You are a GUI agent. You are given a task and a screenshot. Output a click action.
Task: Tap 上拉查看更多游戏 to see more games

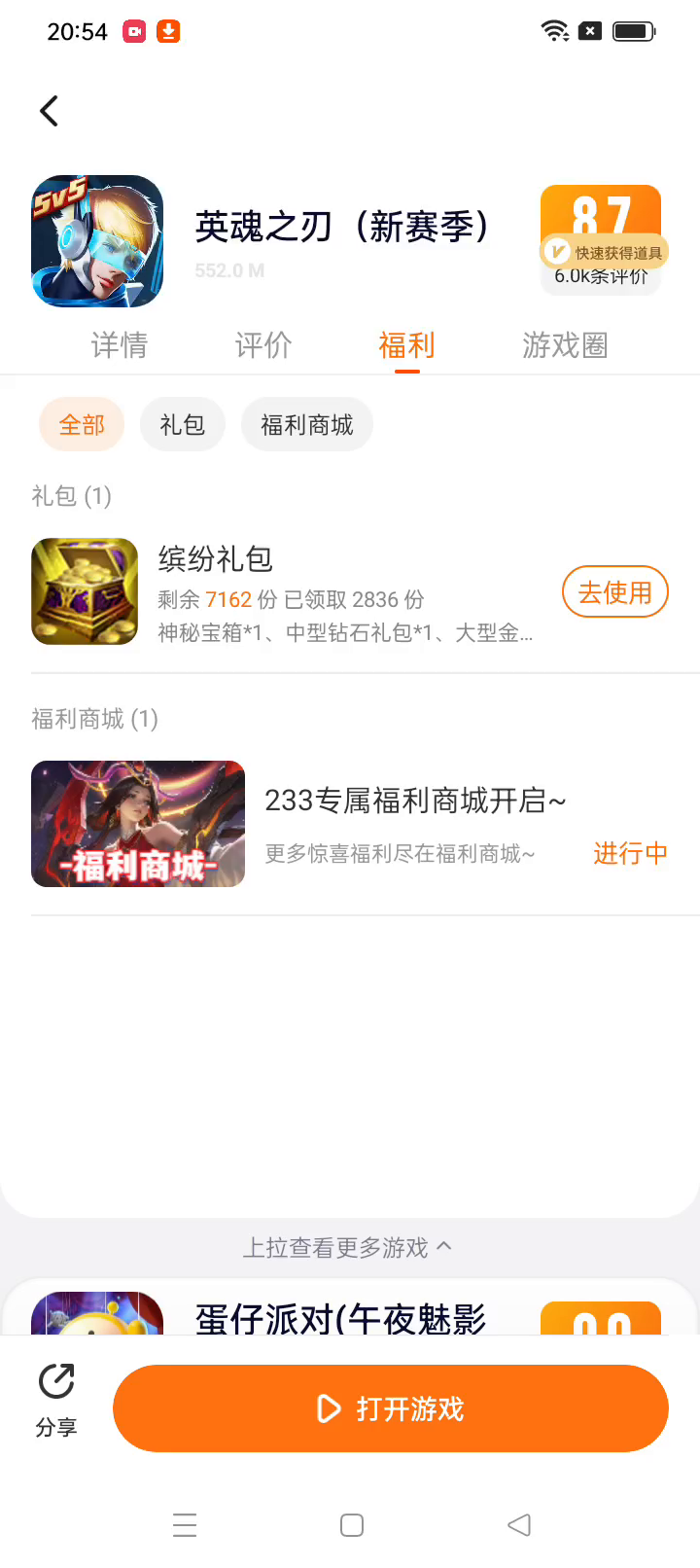[x=347, y=1247]
